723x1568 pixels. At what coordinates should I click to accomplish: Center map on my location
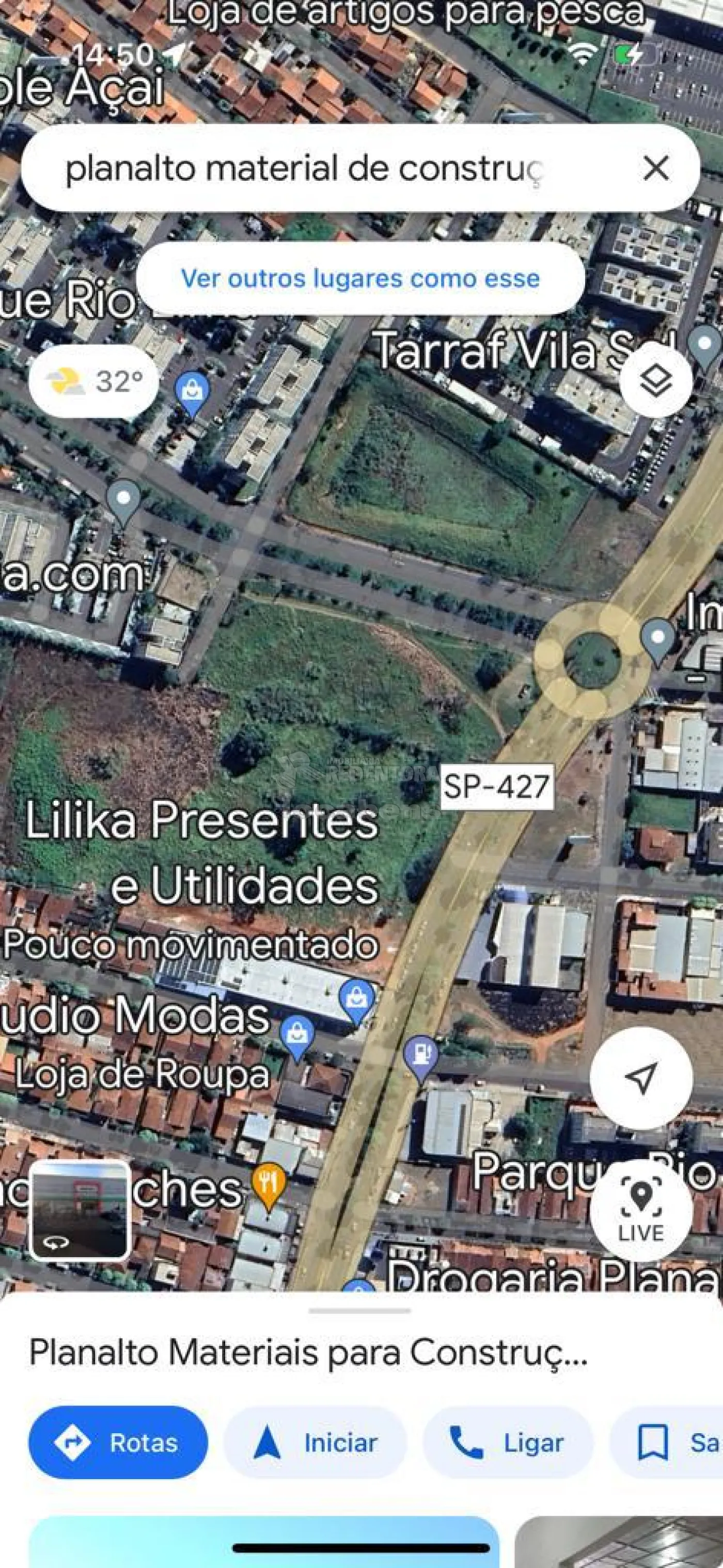coord(641,1078)
